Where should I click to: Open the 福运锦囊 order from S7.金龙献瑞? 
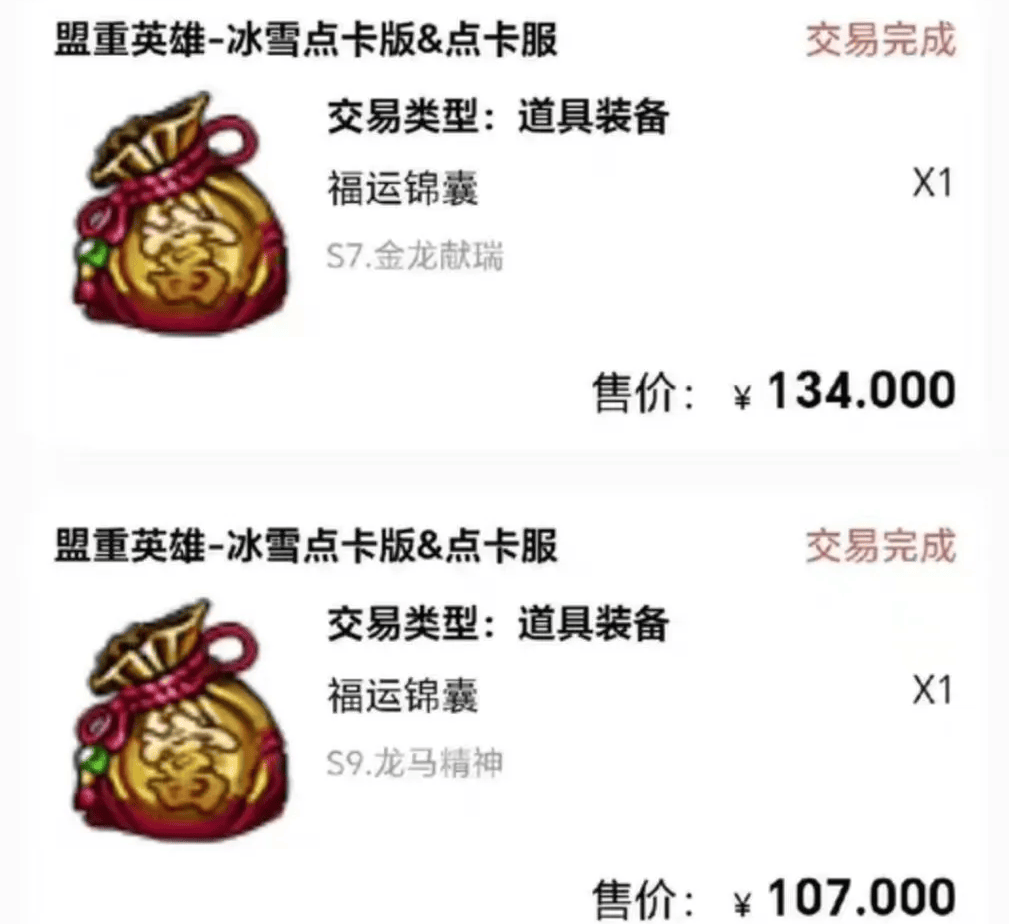point(403,188)
